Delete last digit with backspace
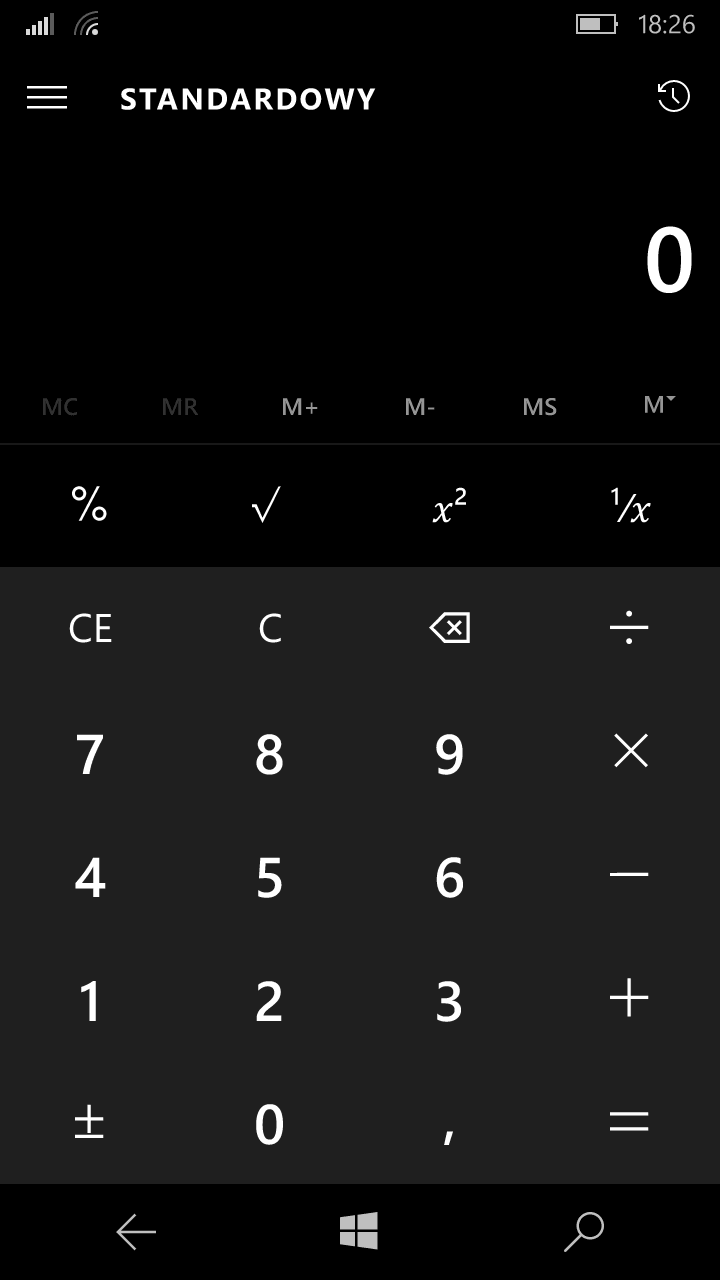The height and width of the screenshot is (1280, 720). [x=450, y=628]
